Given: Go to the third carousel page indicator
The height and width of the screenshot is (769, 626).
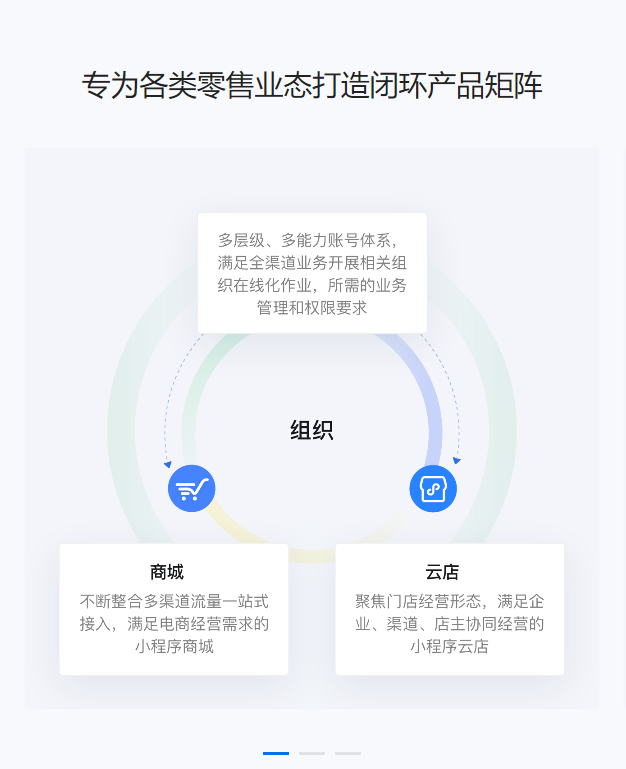Looking at the screenshot, I should tap(348, 753).
